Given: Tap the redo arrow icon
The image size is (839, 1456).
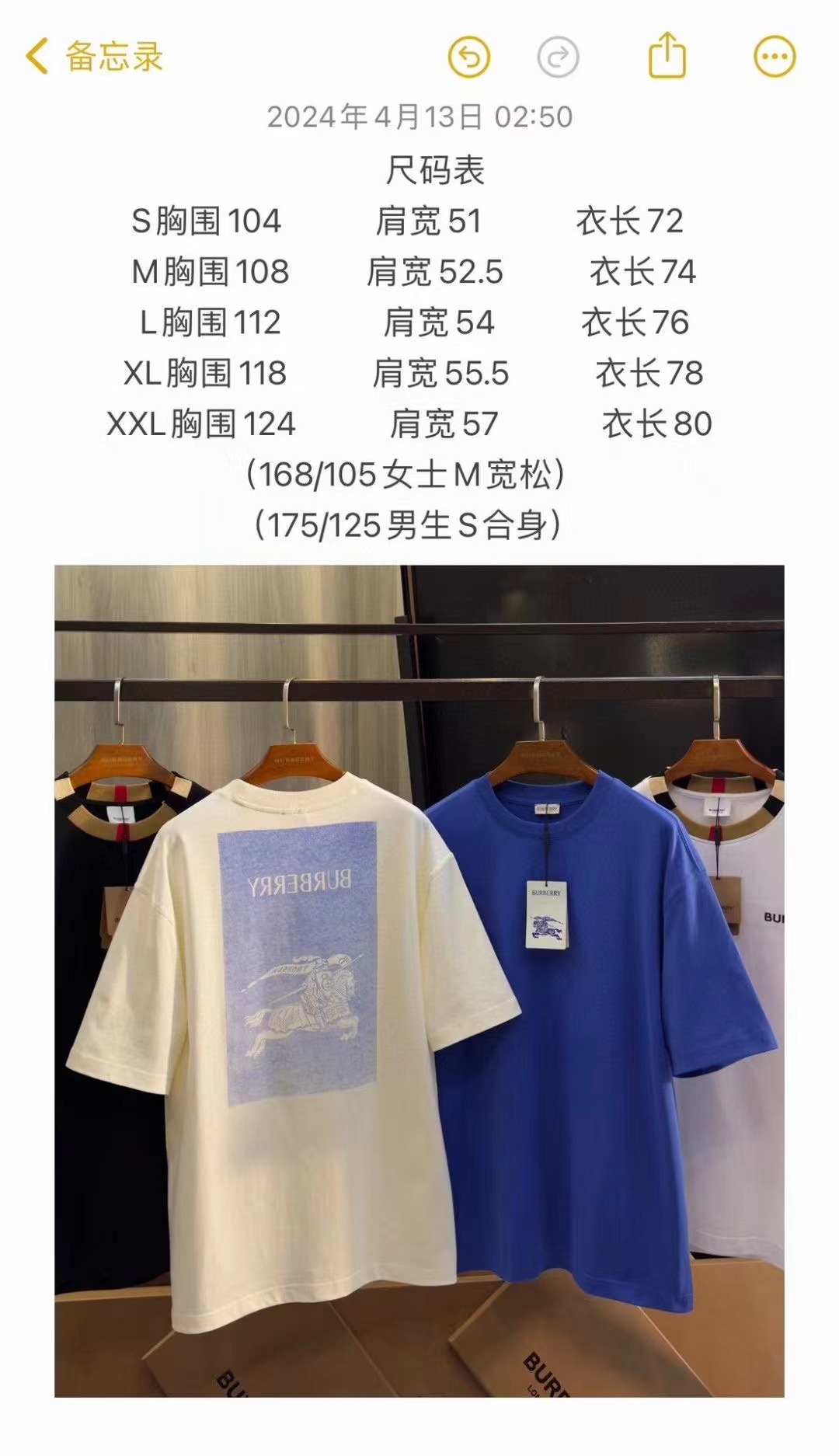Looking at the screenshot, I should (558, 57).
